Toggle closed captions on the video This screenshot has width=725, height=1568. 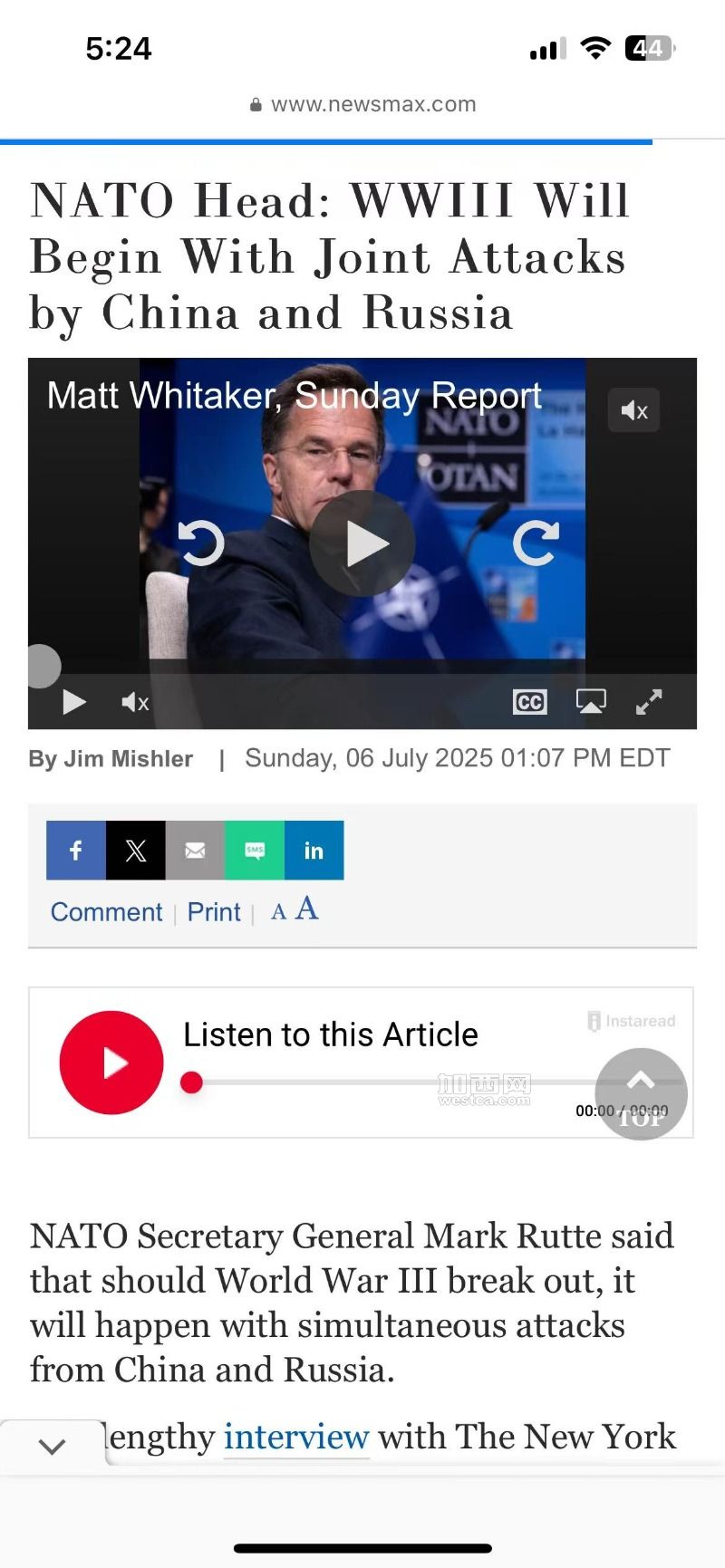point(529,702)
